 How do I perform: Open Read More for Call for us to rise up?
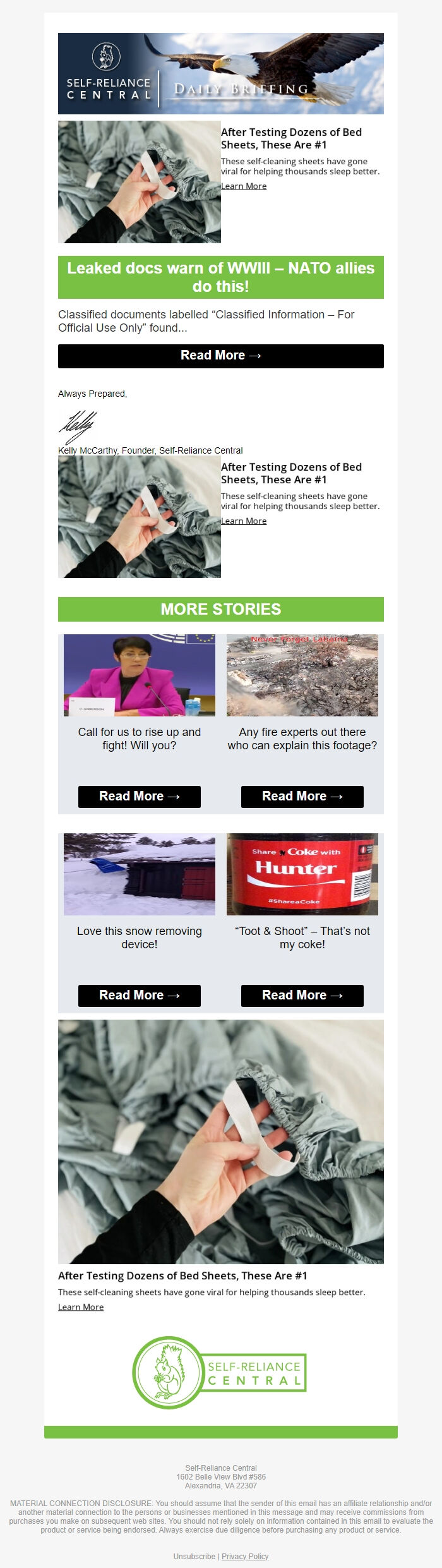pos(139,797)
